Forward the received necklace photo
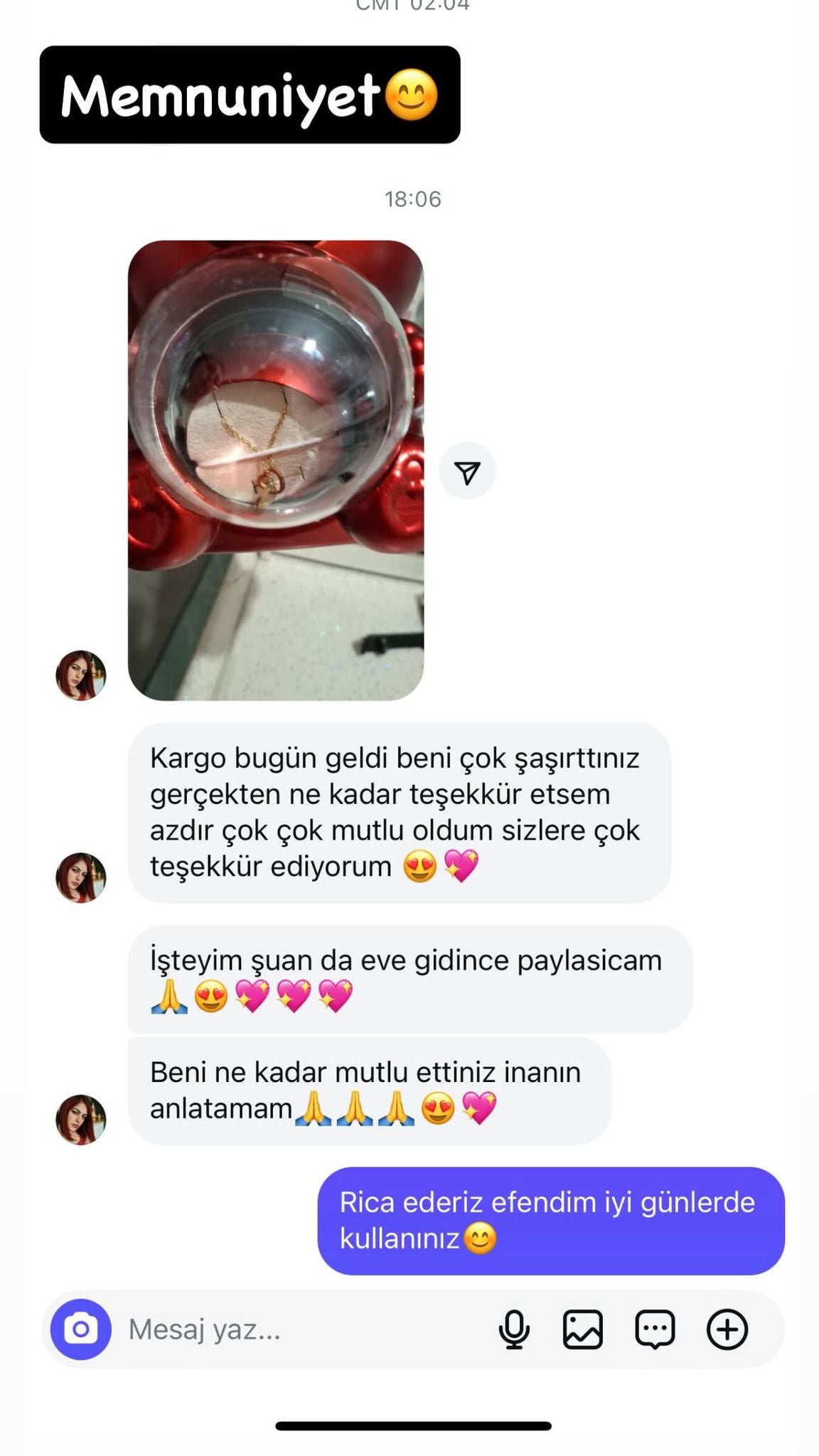The height and width of the screenshot is (1456, 819). pos(467,471)
